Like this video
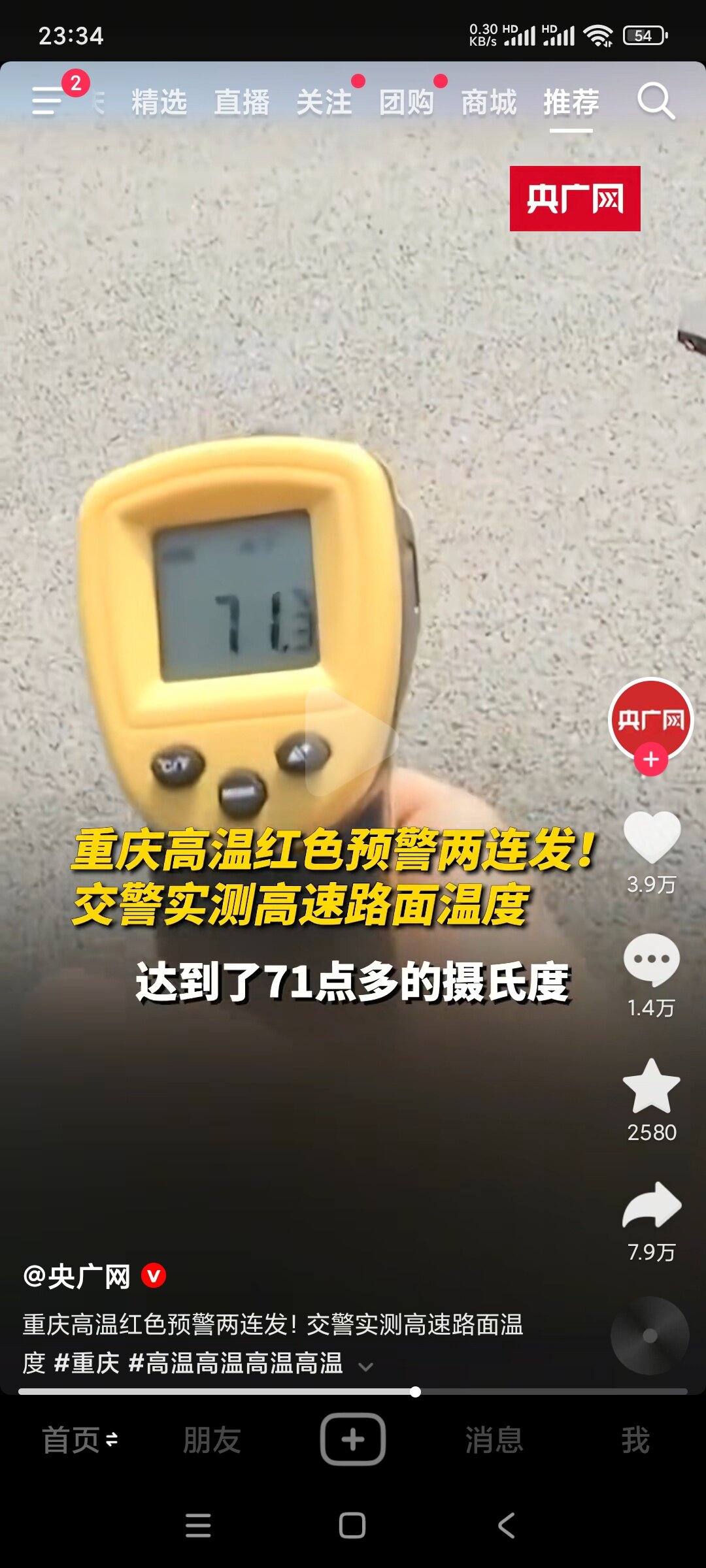 [x=652, y=838]
